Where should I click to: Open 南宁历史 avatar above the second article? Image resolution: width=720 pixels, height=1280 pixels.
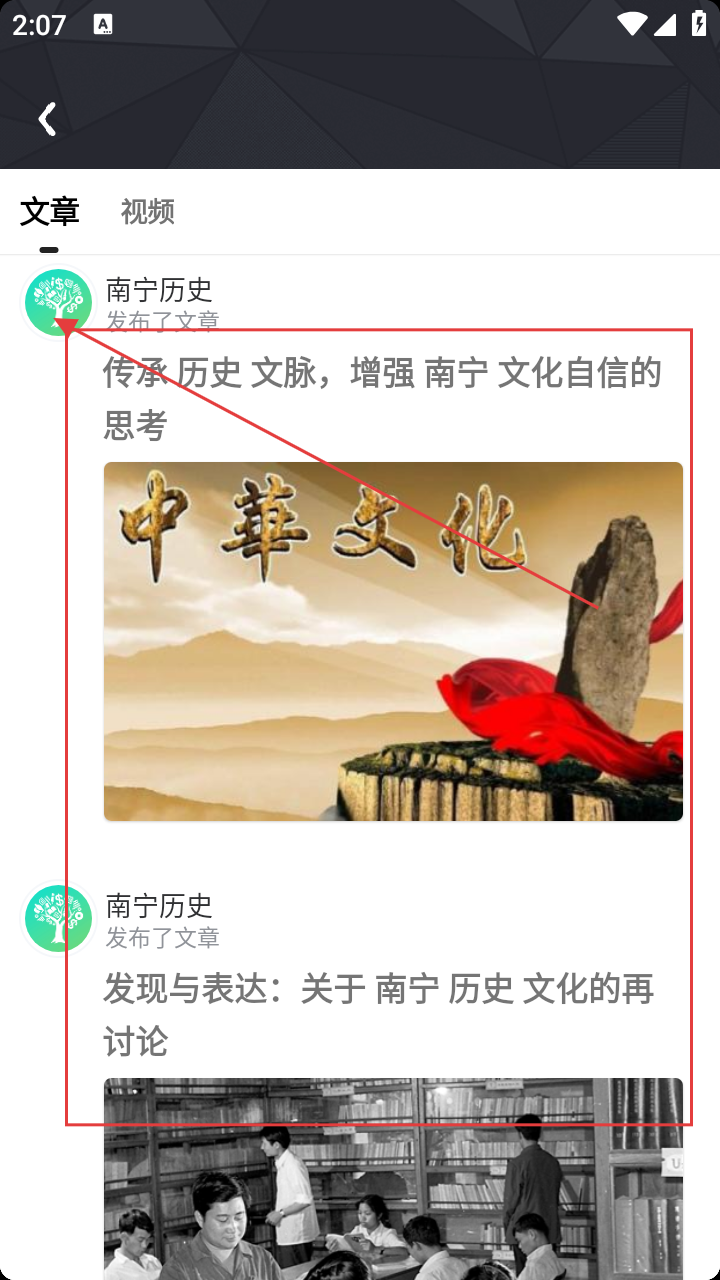(58, 918)
